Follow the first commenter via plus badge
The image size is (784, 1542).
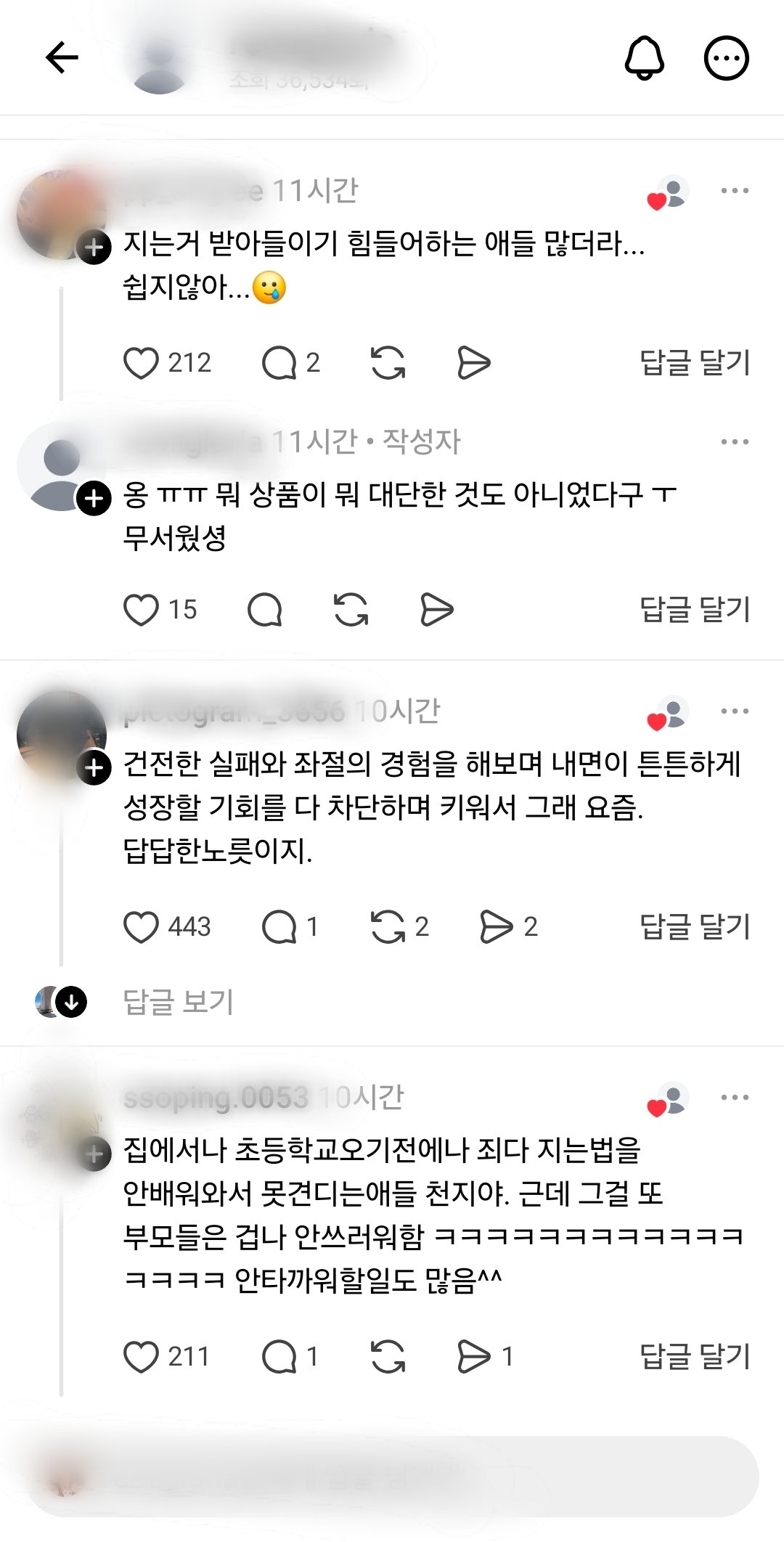tap(94, 248)
